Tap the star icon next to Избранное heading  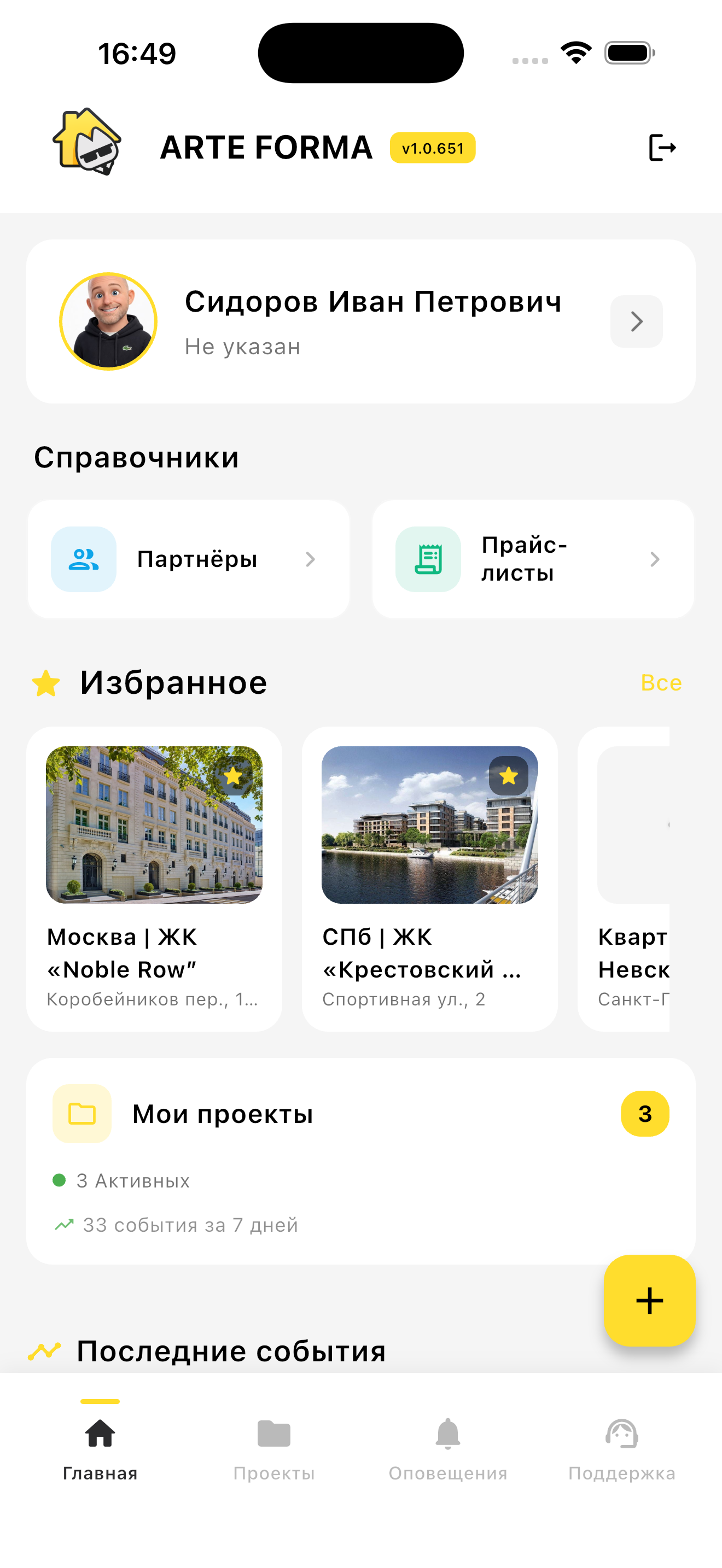click(x=46, y=683)
